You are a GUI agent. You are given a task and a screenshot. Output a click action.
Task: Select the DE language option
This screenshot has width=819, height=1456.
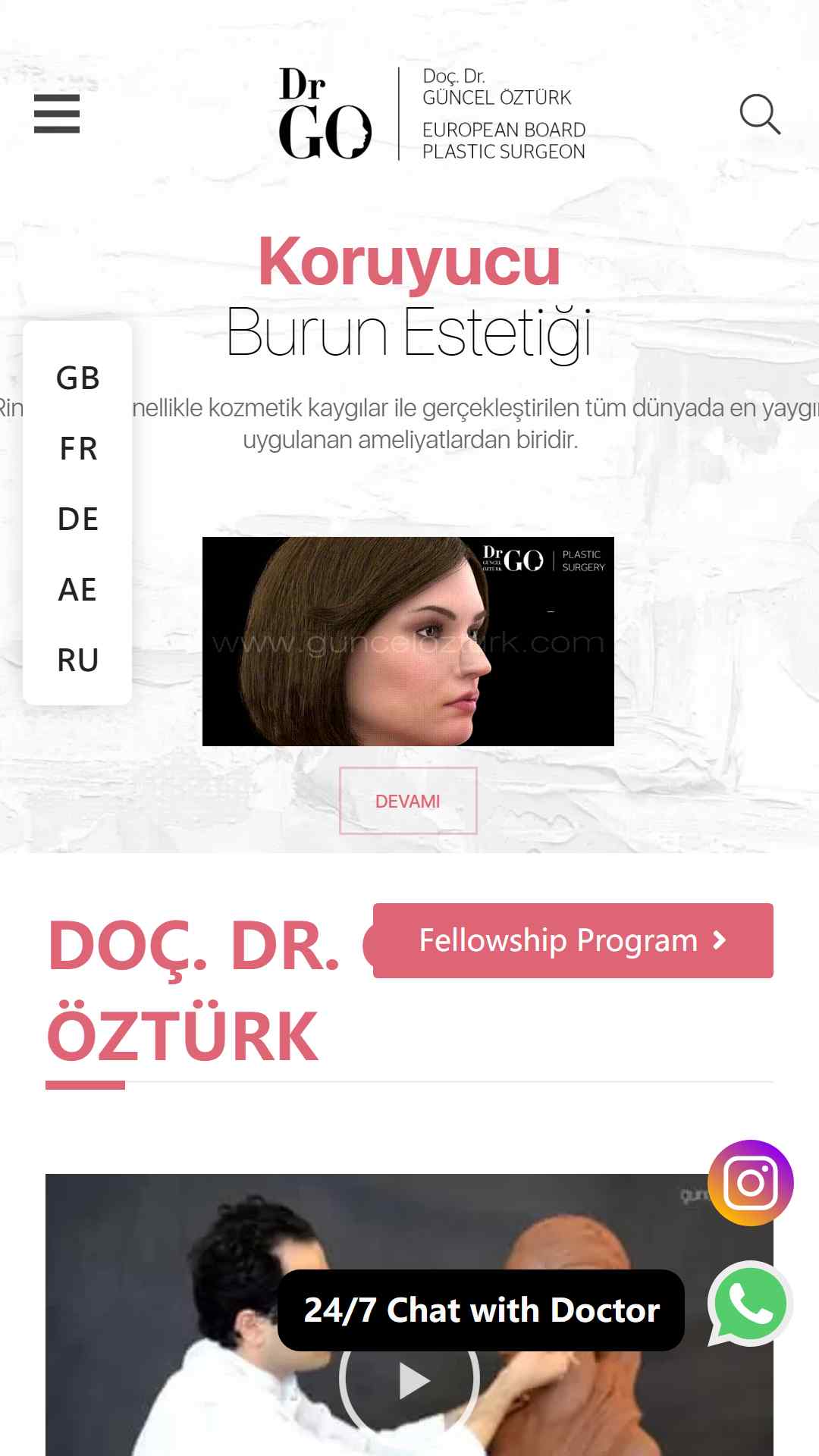click(x=78, y=519)
